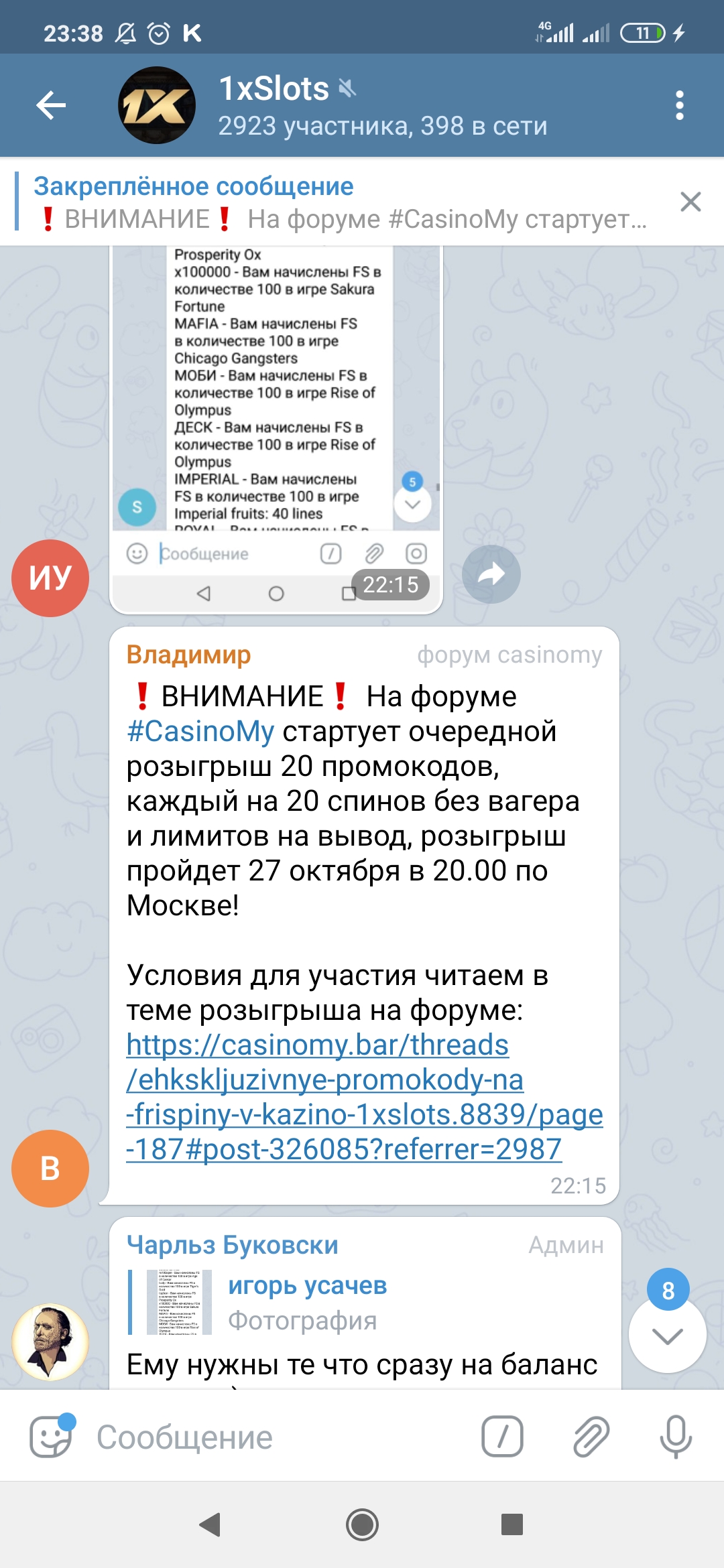Tap the back arrow to leave the chat
The width and height of the screenshot is (724, 1568).
click(51, 104)
